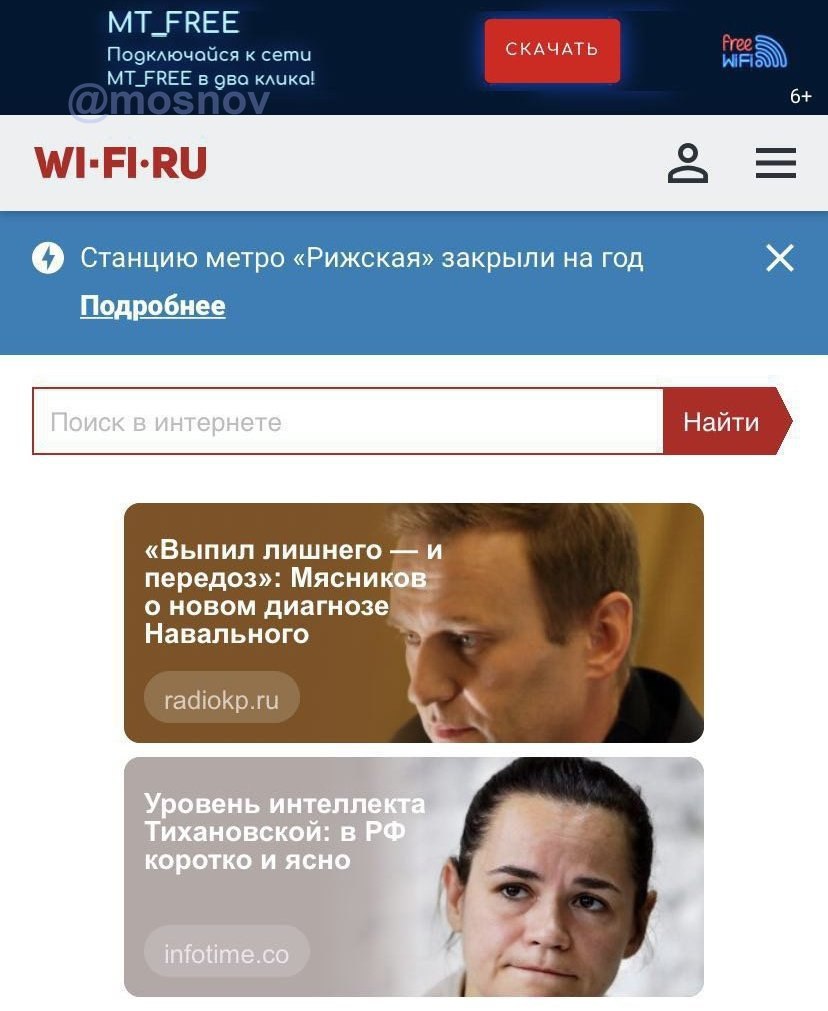This screenshot has height=1011, width=828.
Task: Open the radiokp.ru news card
Action: pos(413,622)
